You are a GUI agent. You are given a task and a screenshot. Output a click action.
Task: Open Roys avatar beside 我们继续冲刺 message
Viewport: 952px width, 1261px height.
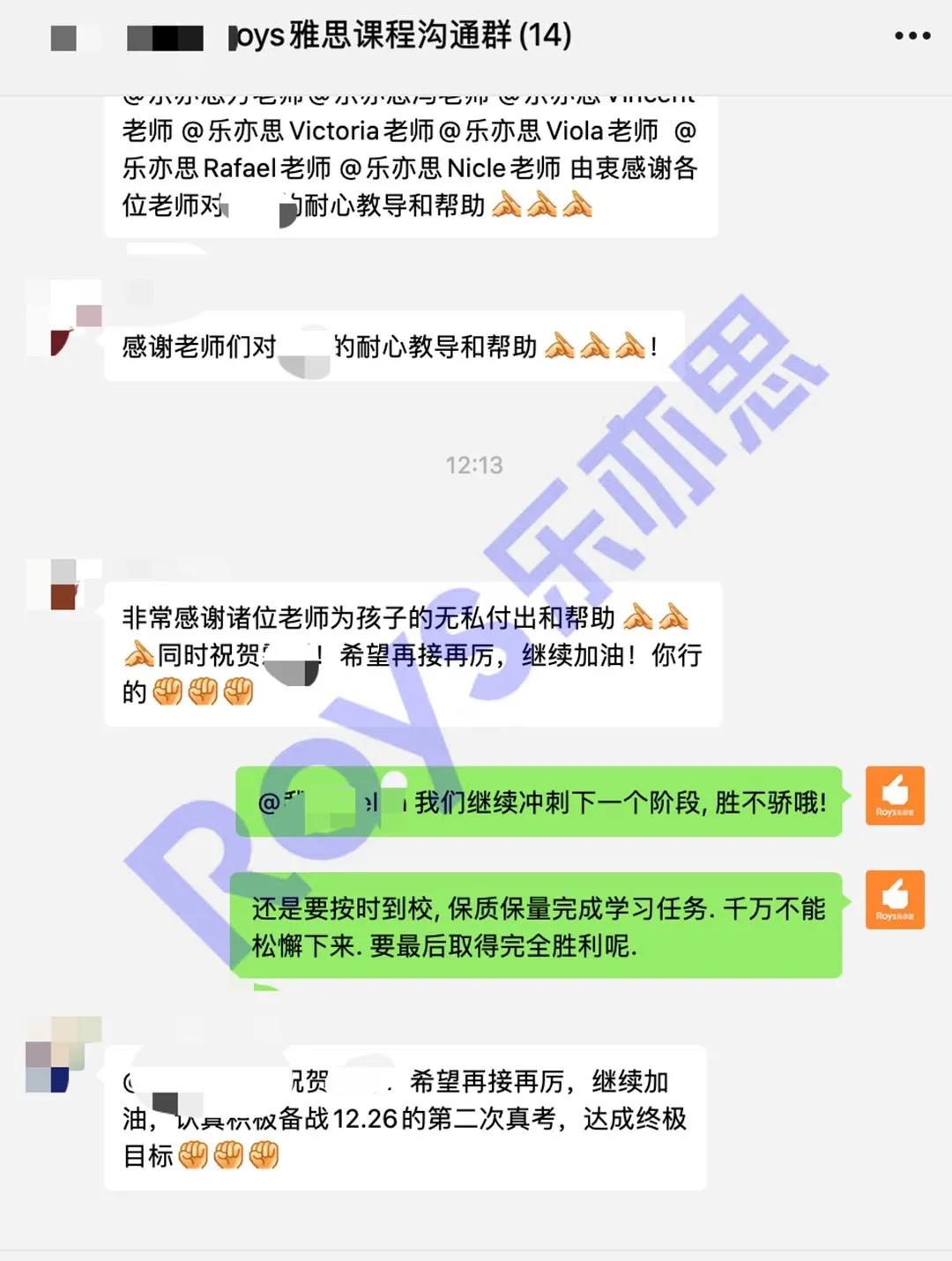(x=895, y=795)
